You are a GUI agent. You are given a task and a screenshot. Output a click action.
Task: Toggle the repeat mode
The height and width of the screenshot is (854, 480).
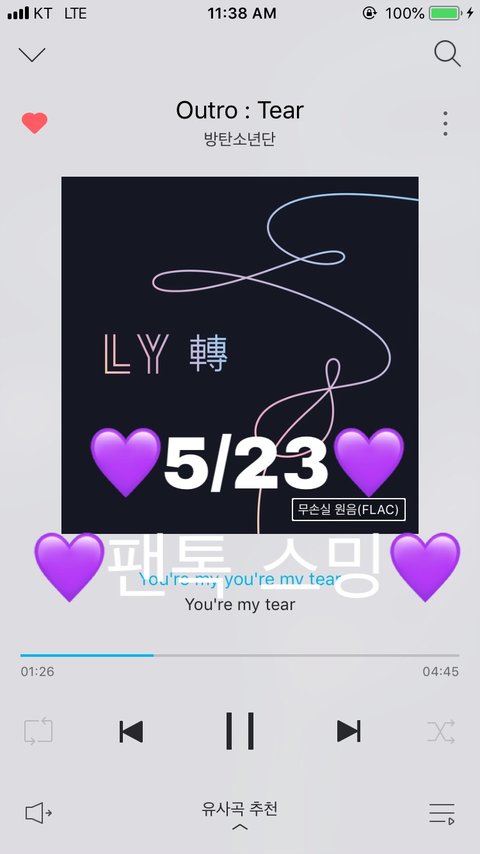pos(38,731)
